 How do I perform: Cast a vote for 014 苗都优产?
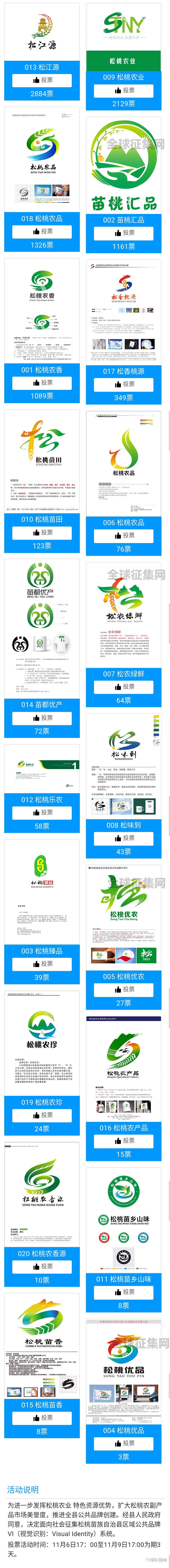click(42, 718)
